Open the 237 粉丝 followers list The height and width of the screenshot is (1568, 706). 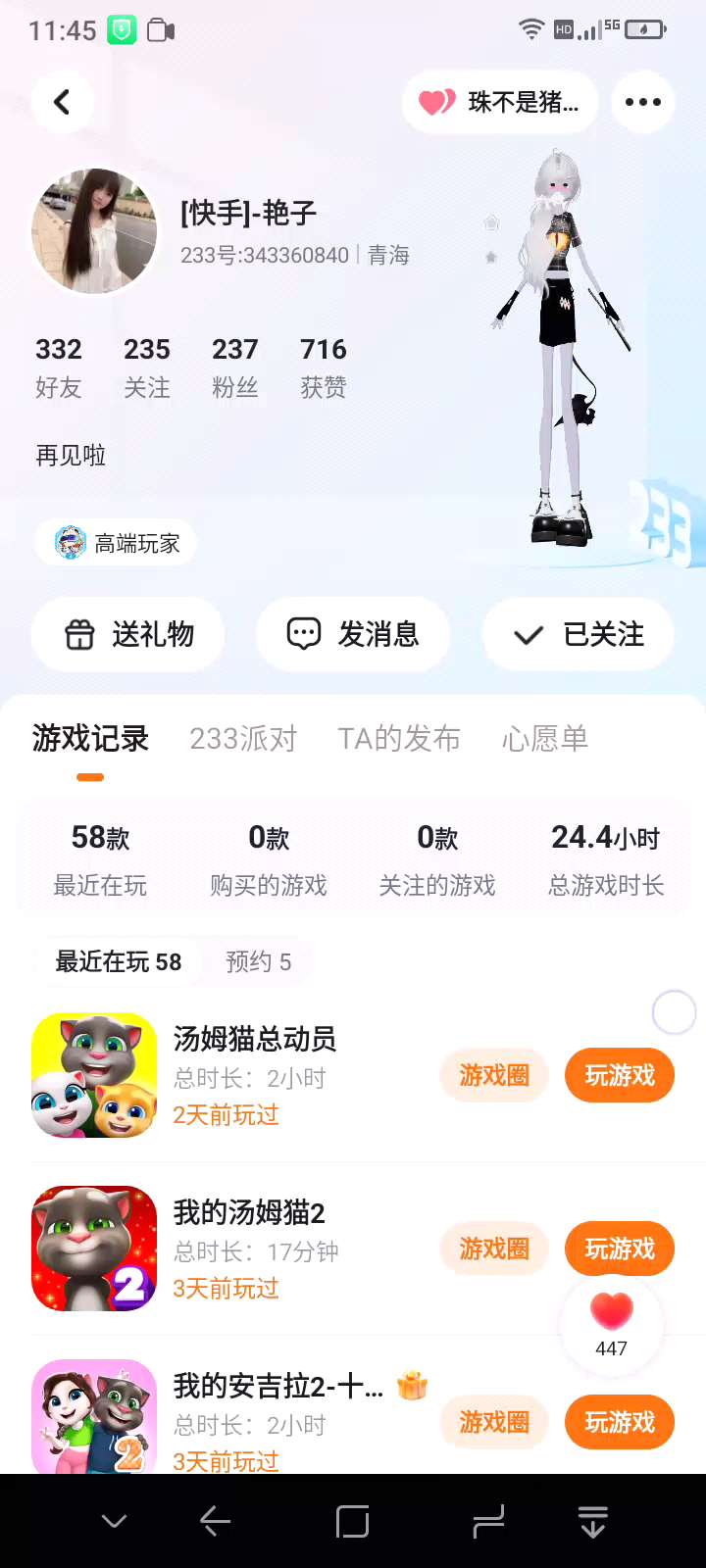click(235, 367)
